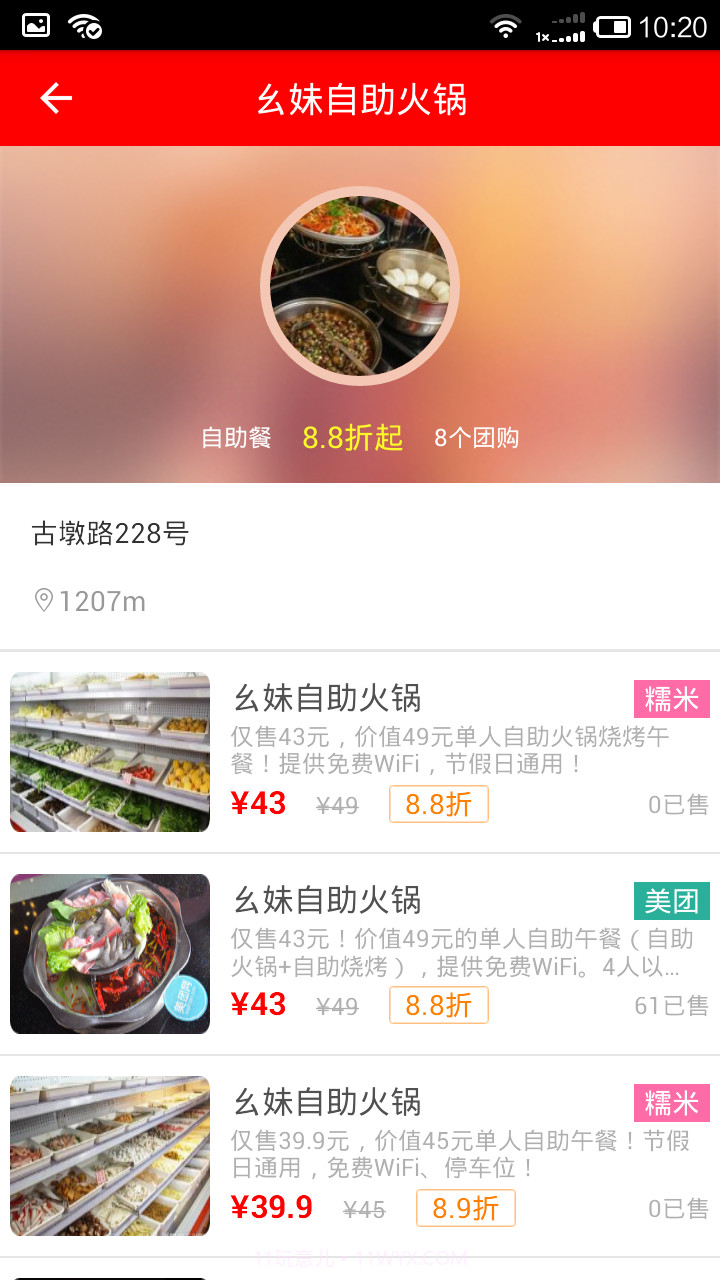Tap the back arrow to return
720x1280 pixels.
coord(54,98)
